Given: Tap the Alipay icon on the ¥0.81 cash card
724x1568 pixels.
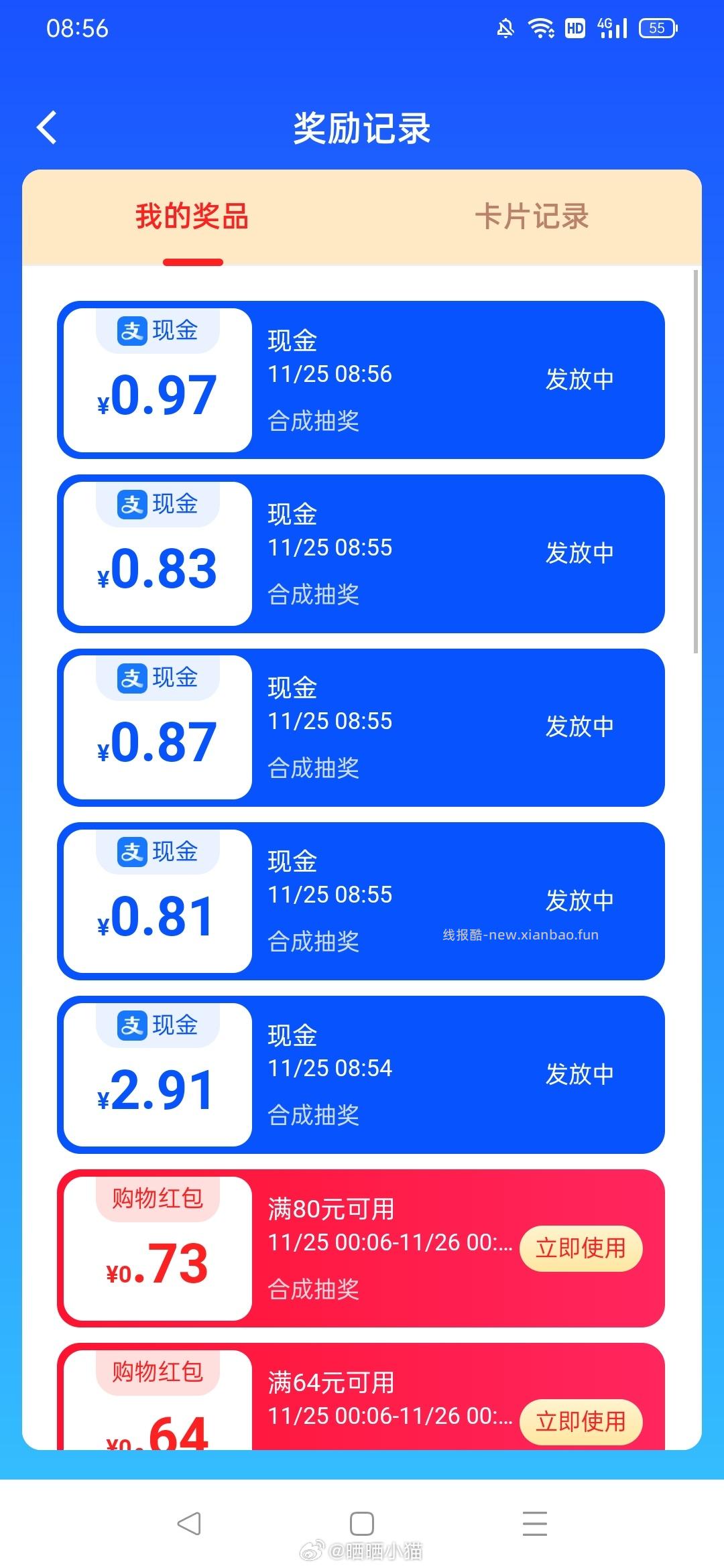Looking at the screenshot, I should 132,852.
